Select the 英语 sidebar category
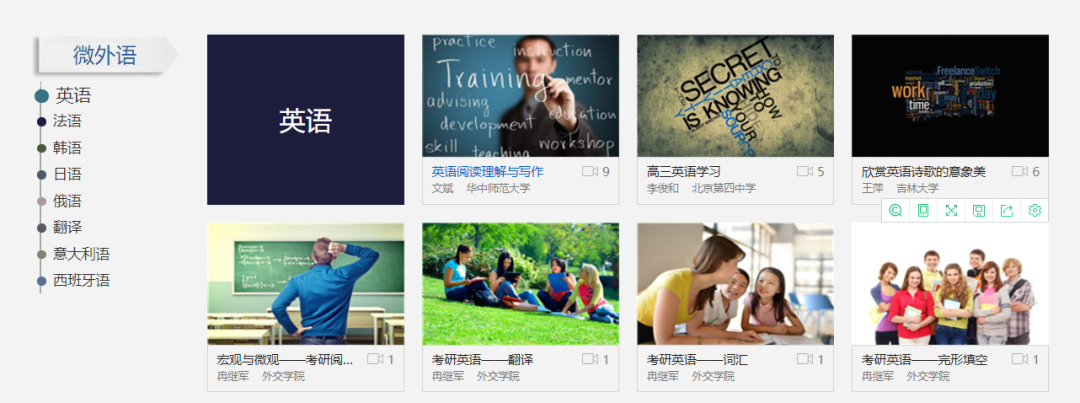This screenshot has width=1080, height=403. [x=73, y=96]
